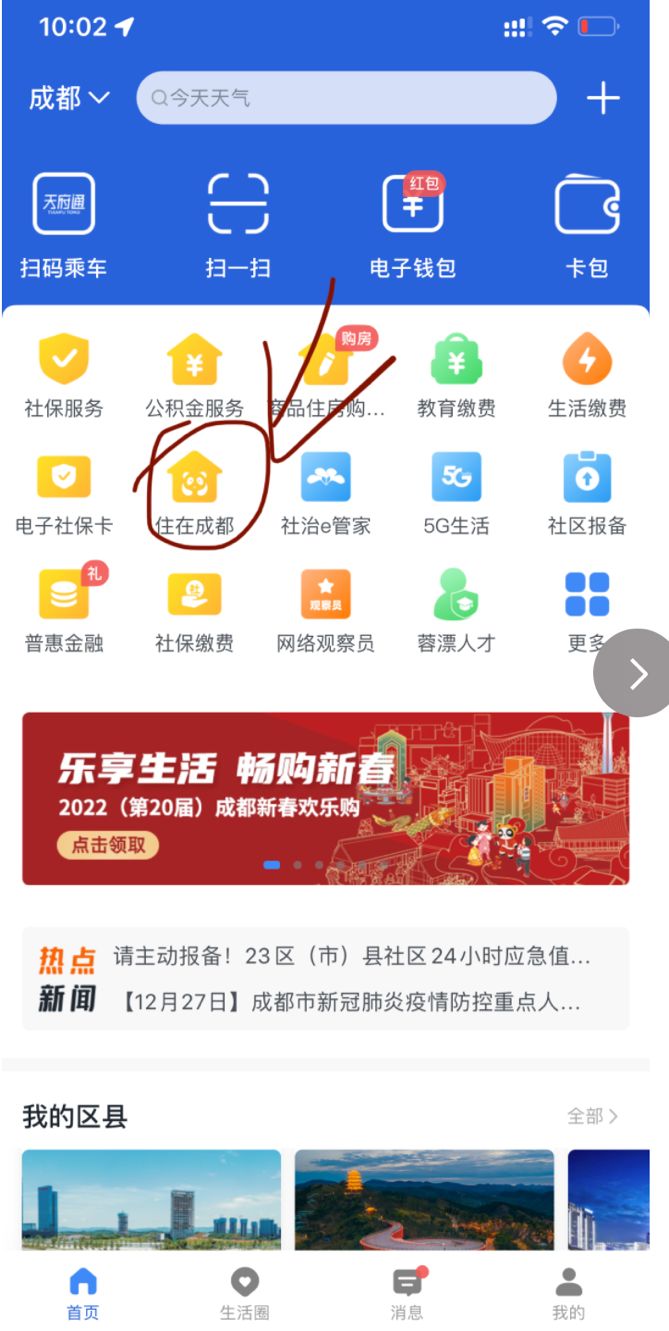Switch to the 消息 tab
This screenshot has height=1331, width=669.
(x=406, y=1294)
